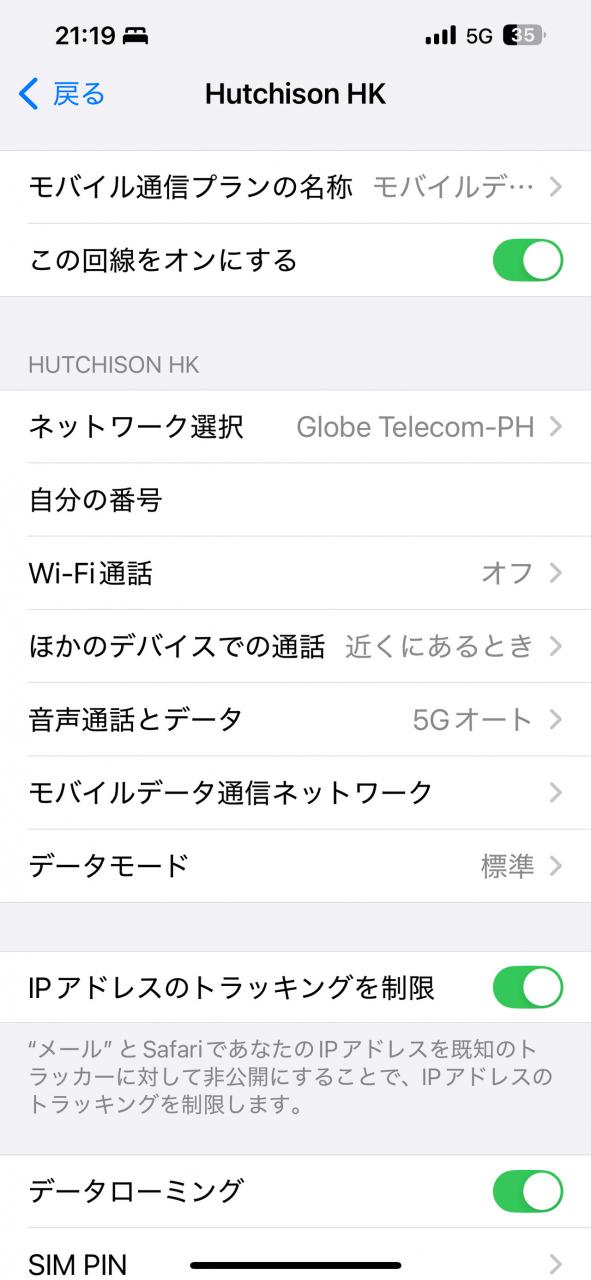Turn off この回線をオンにする switch

528,260
